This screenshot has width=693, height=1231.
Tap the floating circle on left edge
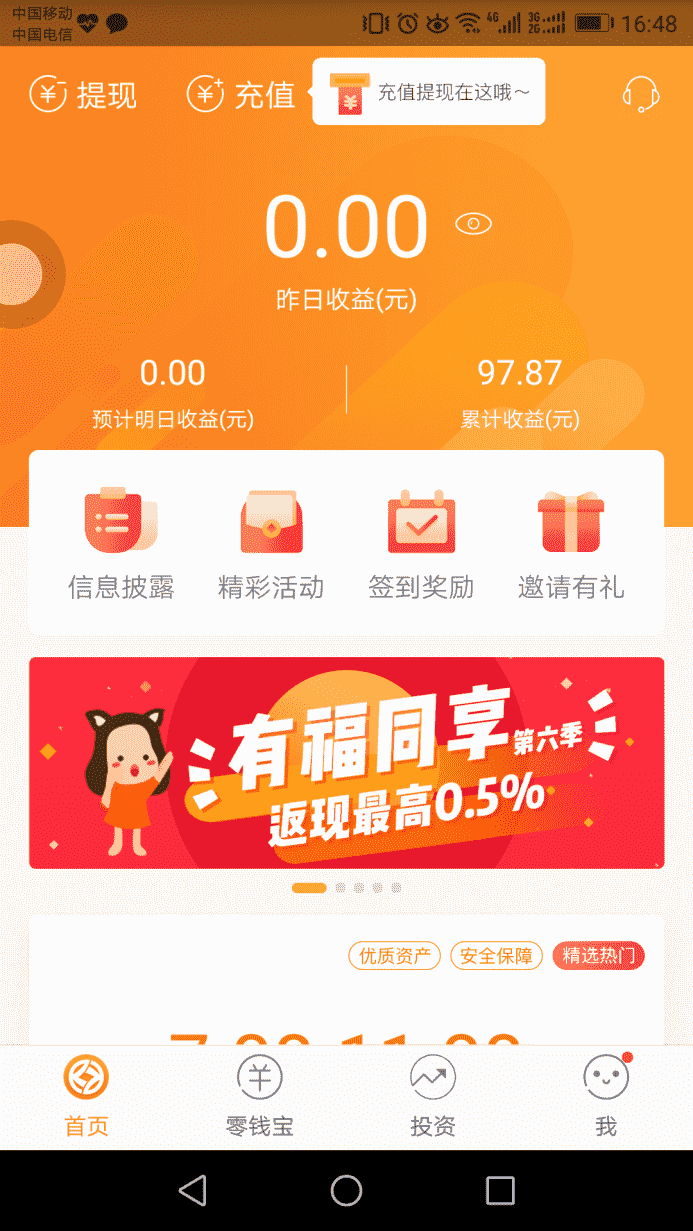click(x=22, y=274)
